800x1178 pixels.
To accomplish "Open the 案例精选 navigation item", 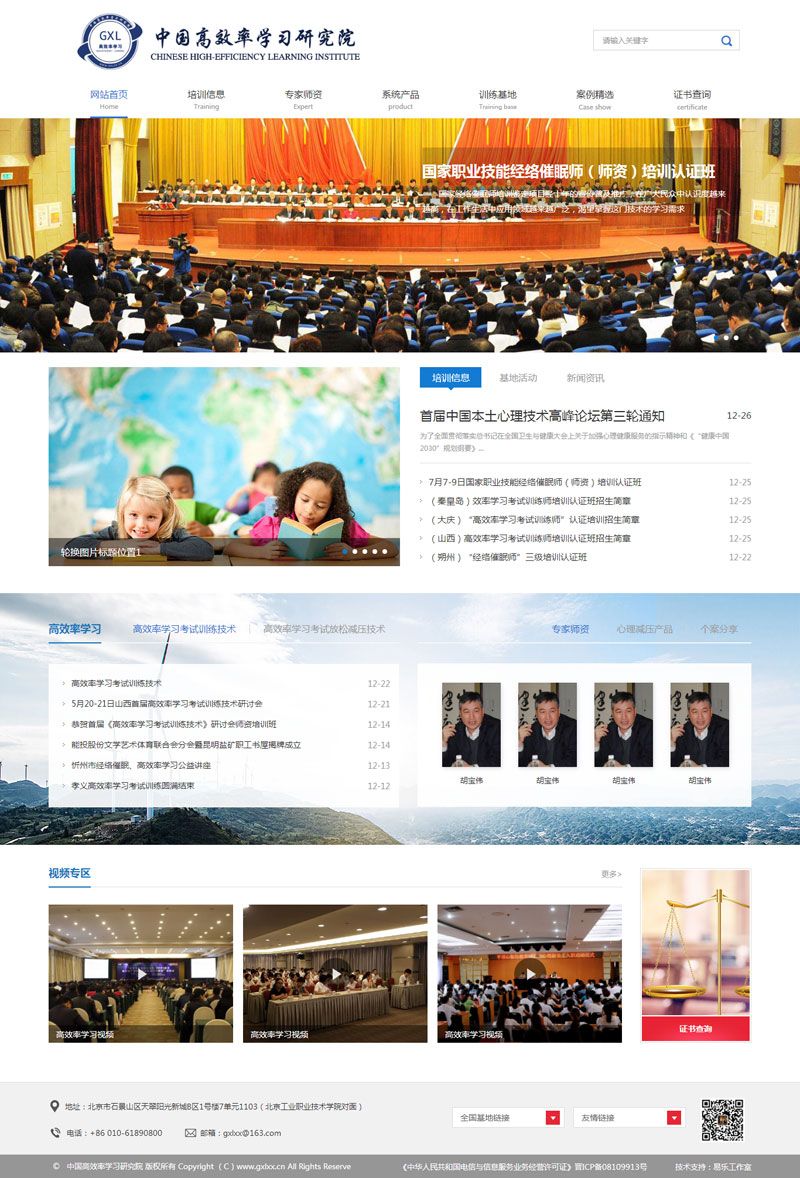I will click(595, 96).
